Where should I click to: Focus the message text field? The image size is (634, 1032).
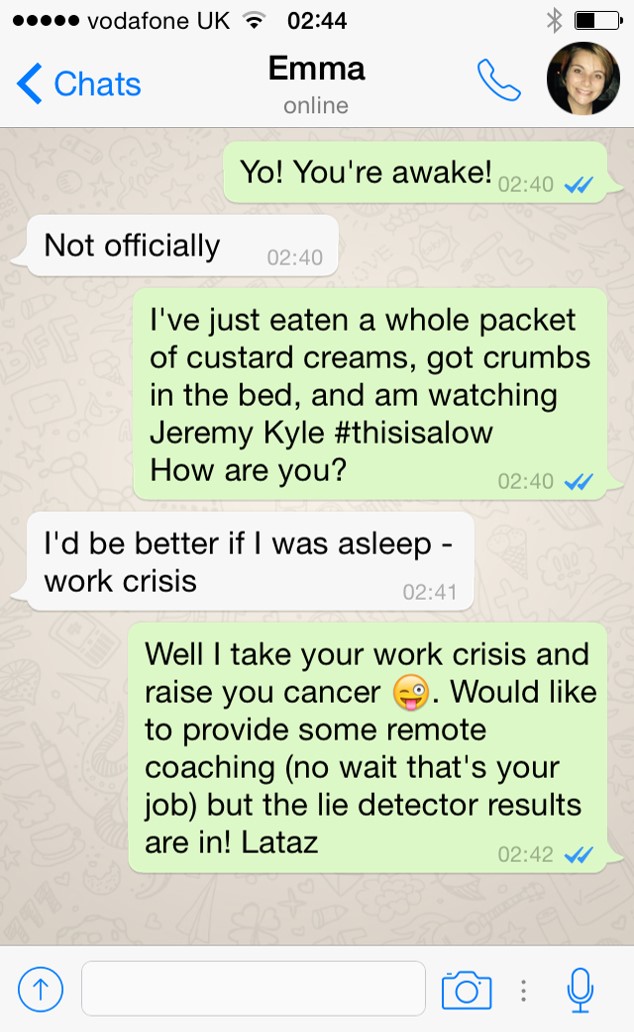[x=253, y=989]
